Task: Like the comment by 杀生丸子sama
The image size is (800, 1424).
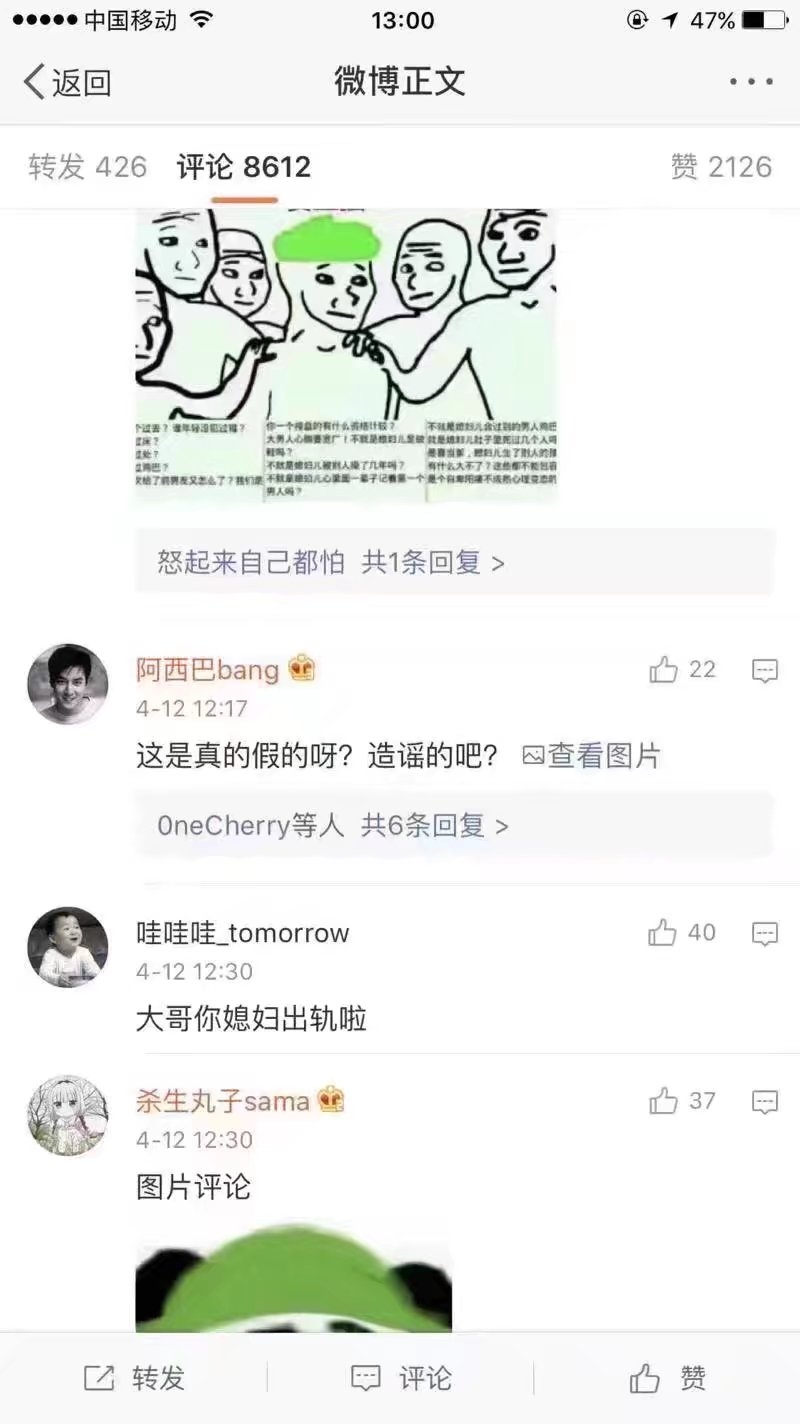Action: click(x=683, y=1101)
